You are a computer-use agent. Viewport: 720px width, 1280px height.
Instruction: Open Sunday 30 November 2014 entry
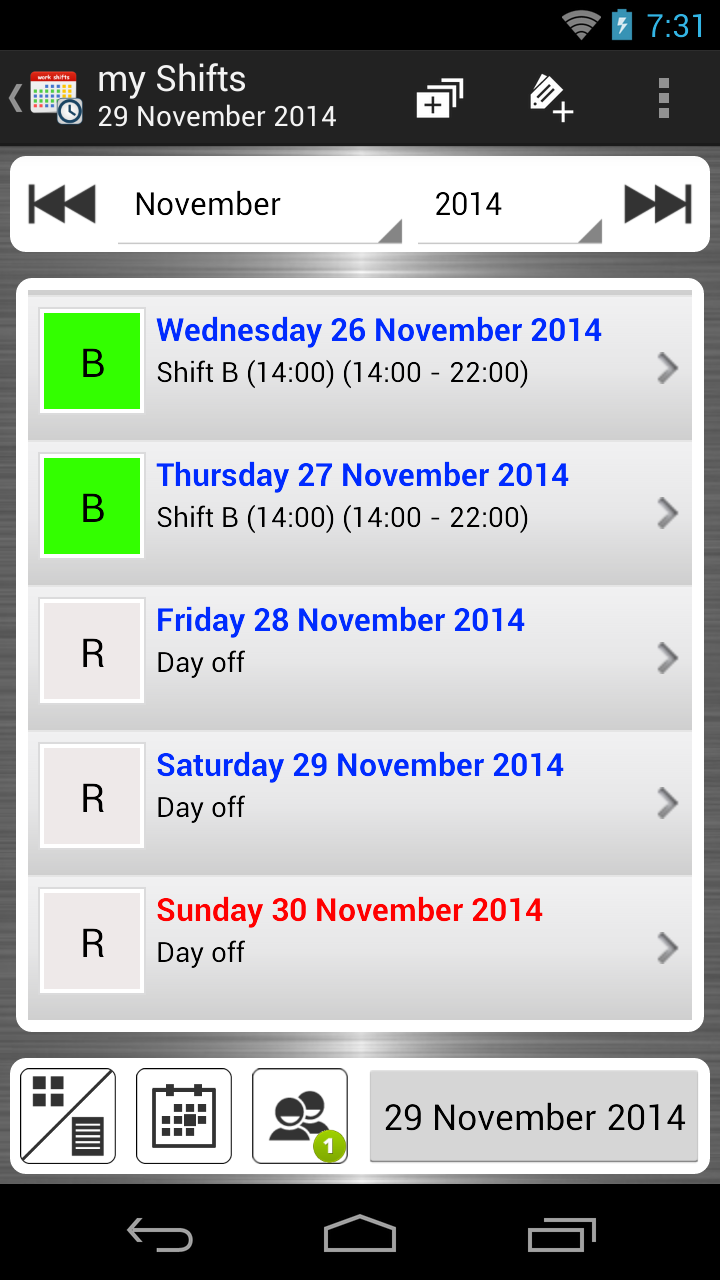(360, 948)
